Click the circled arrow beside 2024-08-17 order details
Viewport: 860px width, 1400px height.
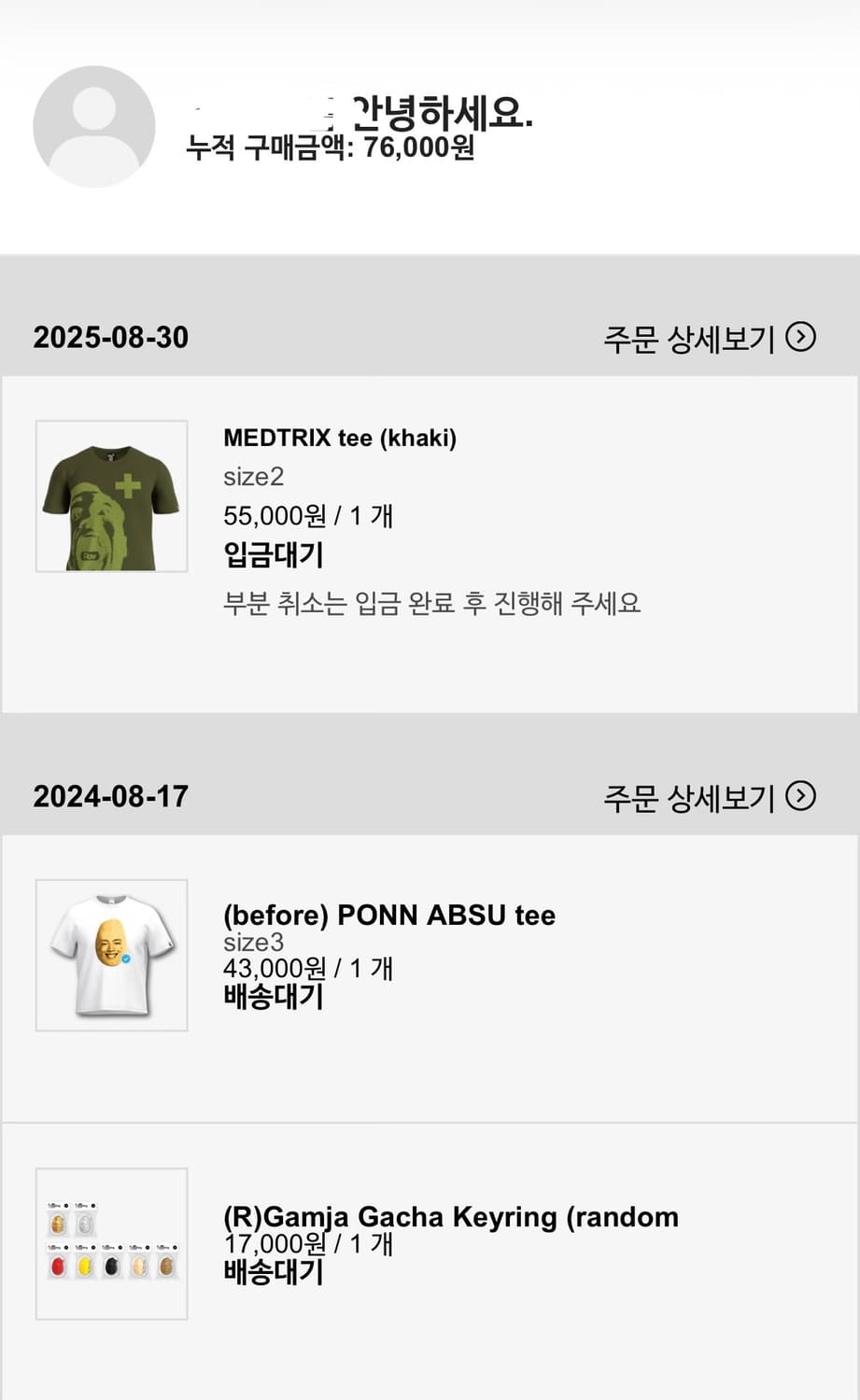coord(801,798)
